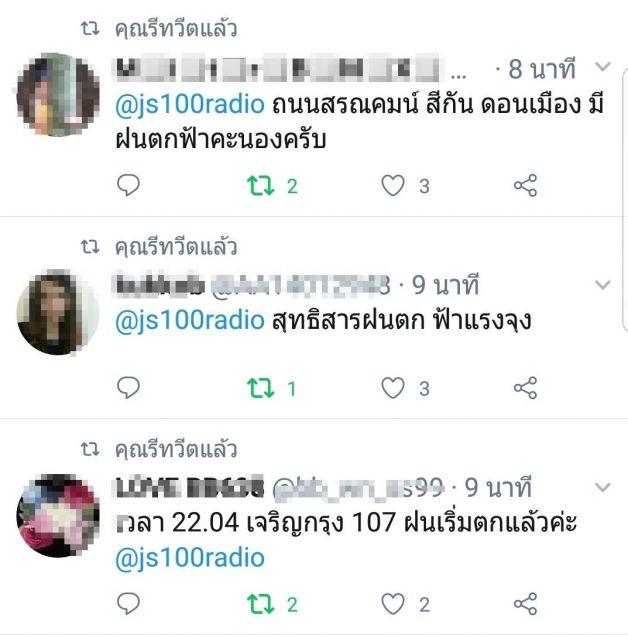Undo retweet on the เจริญกรุง 107 tweet

pos(261,604)
